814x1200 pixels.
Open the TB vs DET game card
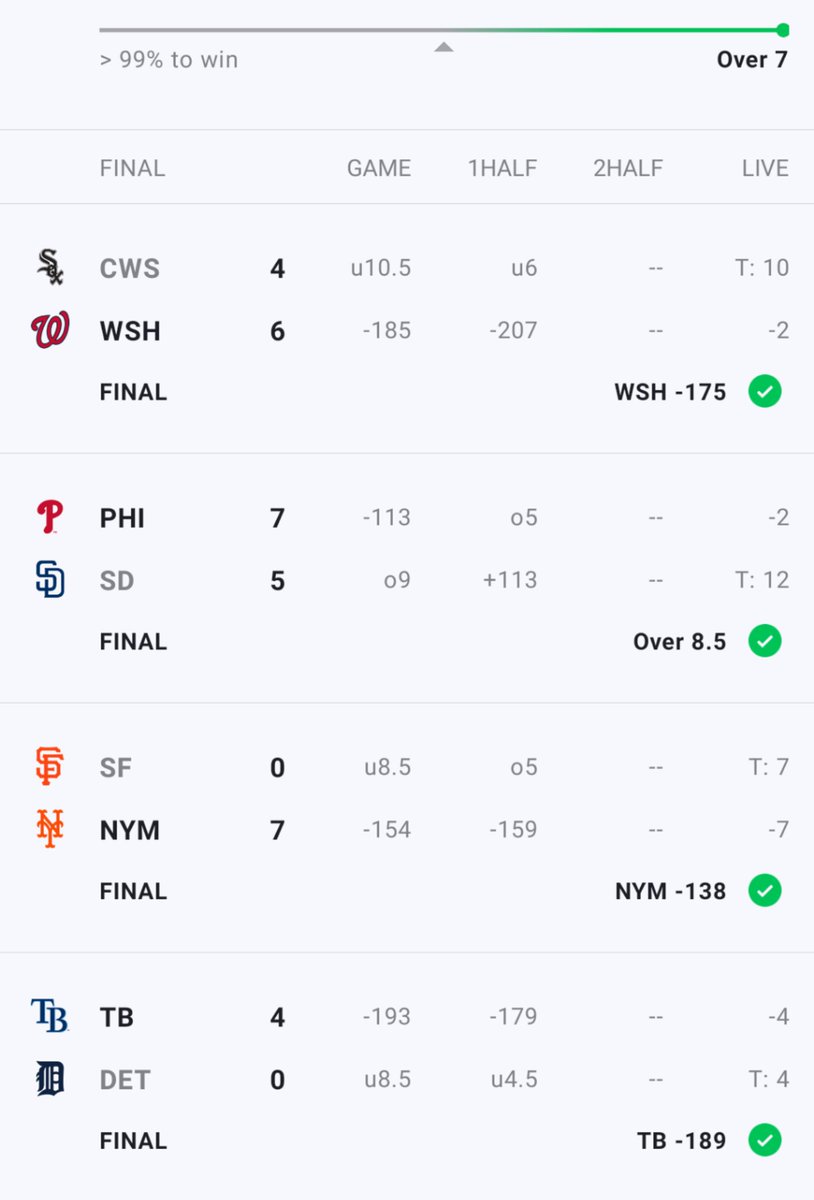click(407, 1077)
